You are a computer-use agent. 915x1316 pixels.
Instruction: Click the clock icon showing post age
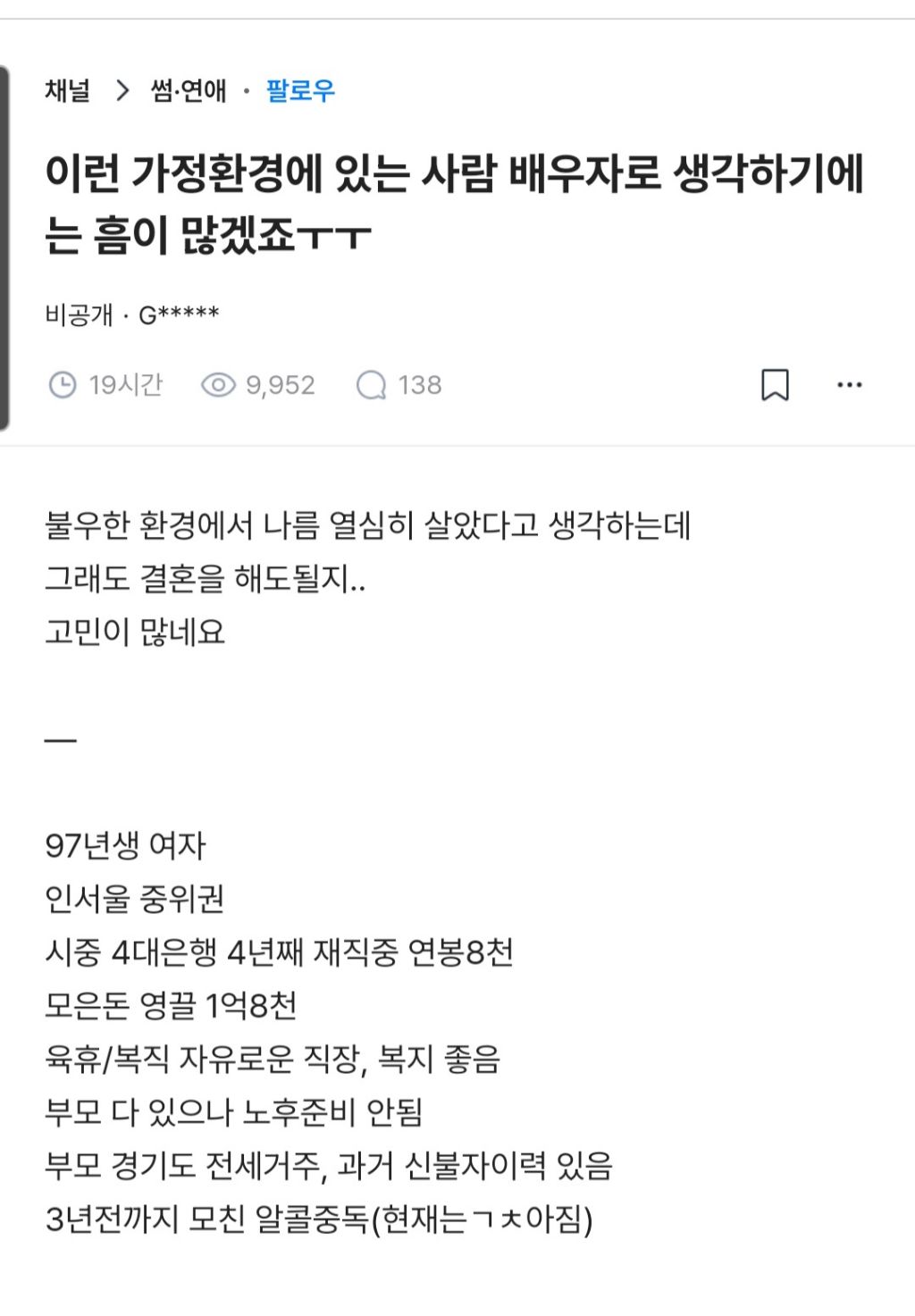pos(61,385)
